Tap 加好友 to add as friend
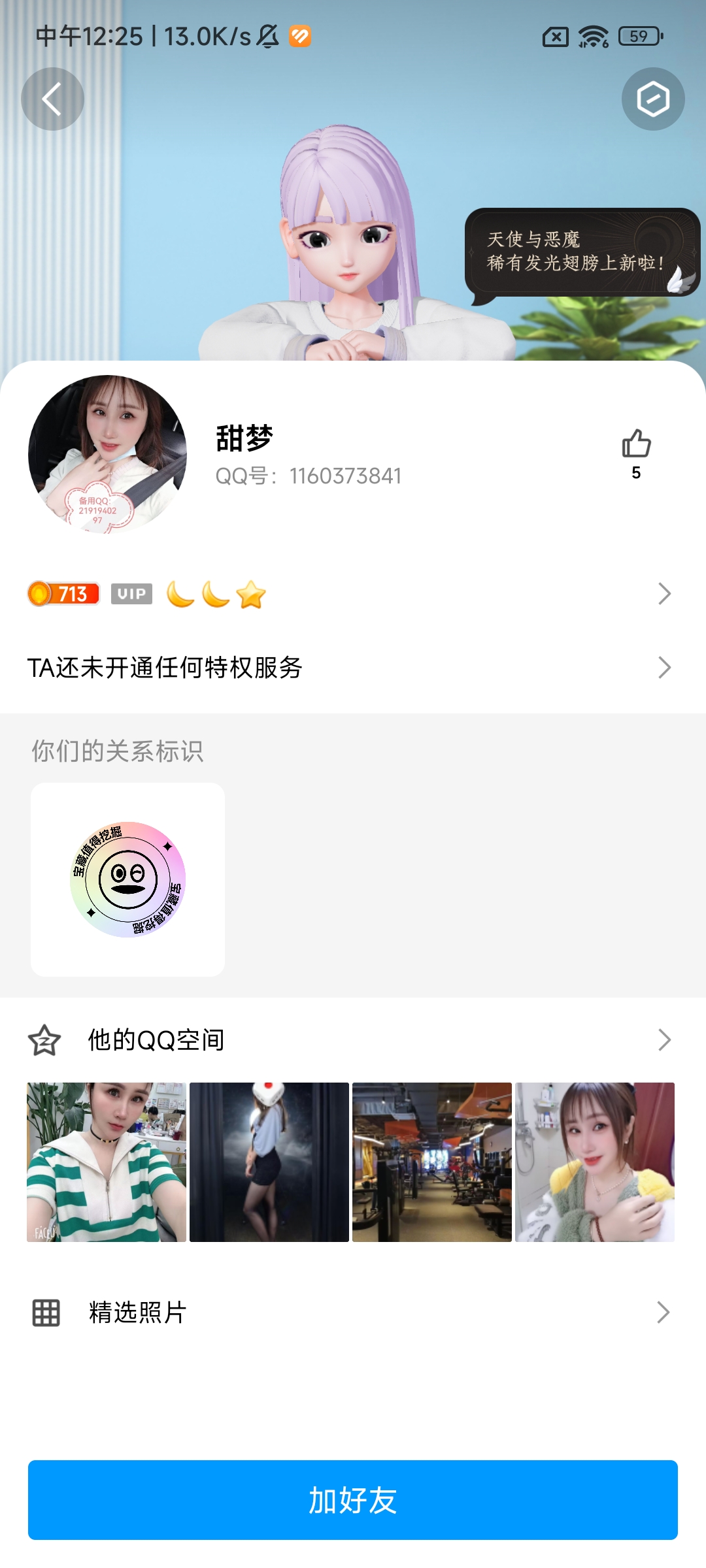Screen dimensions: 706x1568 353,1500
